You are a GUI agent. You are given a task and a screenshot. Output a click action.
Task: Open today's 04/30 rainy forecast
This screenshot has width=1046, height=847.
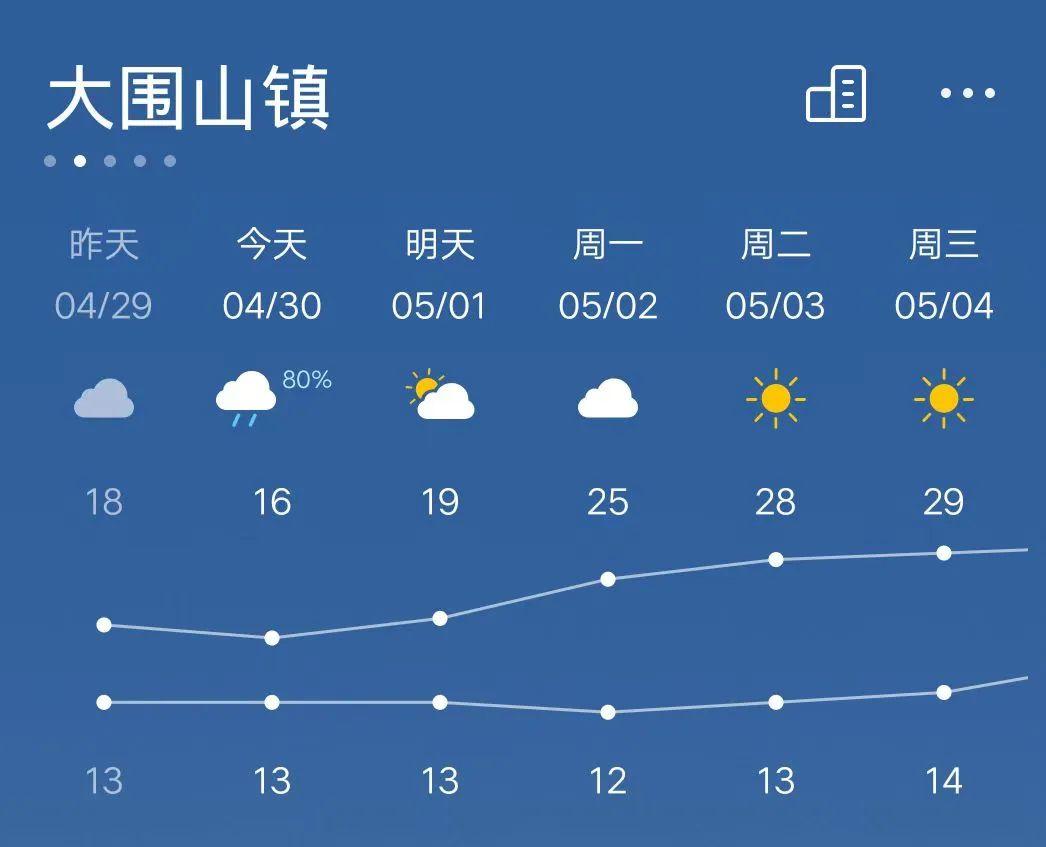tap(271, 398)
